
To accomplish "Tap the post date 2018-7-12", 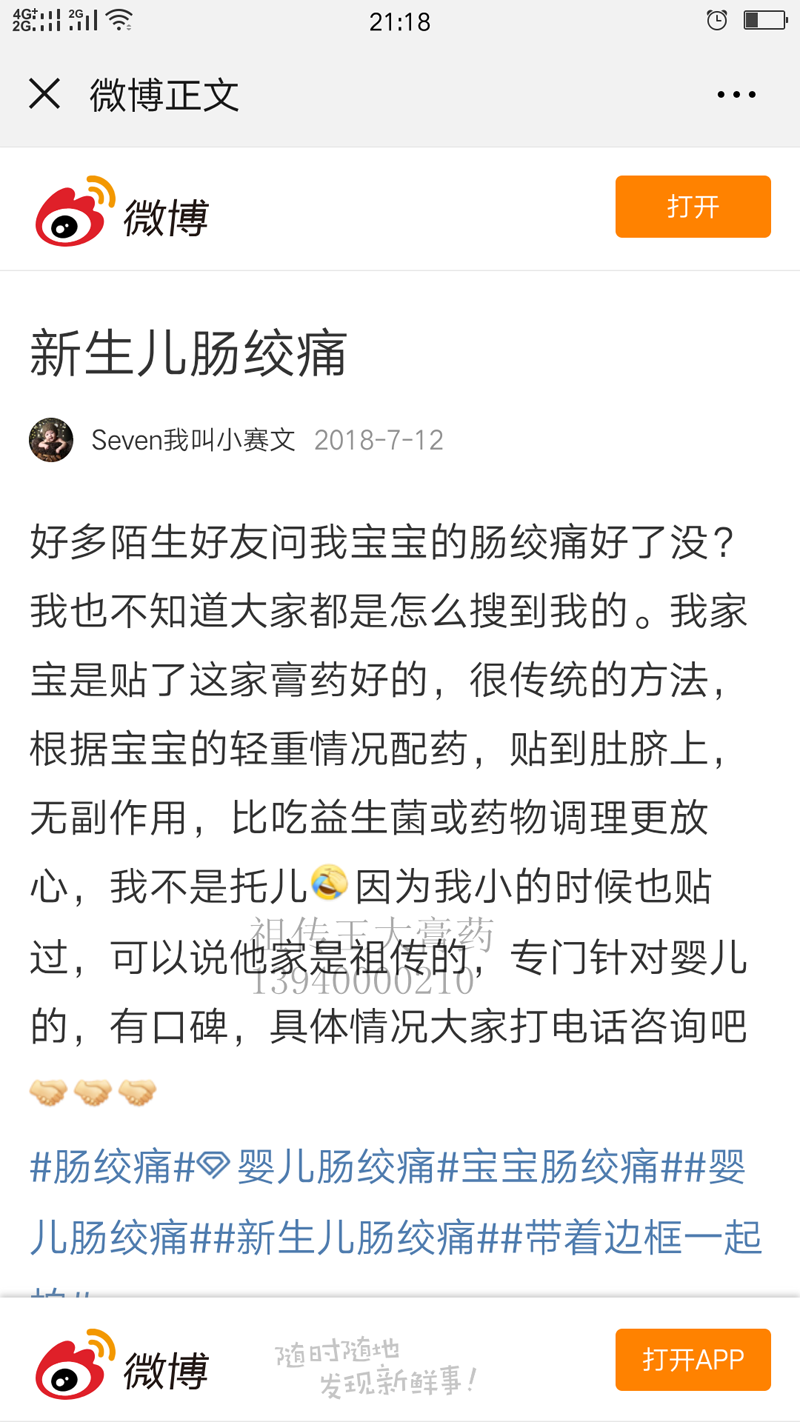I will pyautogui.click(x=380, y=440).
